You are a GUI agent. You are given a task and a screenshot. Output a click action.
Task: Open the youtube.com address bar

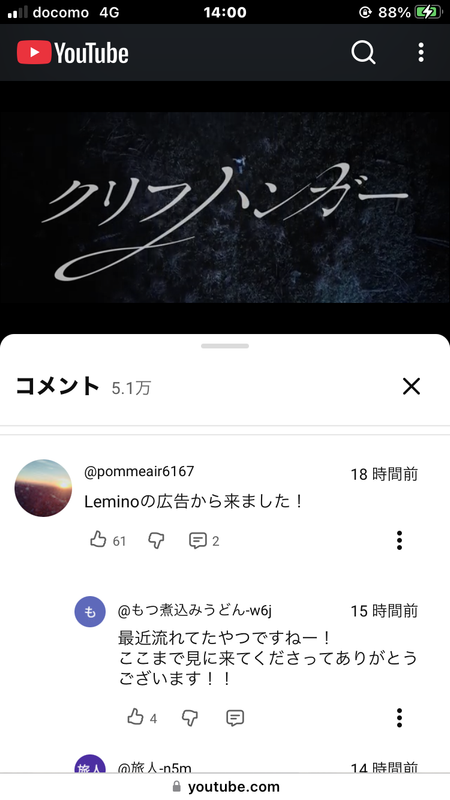[x=225, y=787]
